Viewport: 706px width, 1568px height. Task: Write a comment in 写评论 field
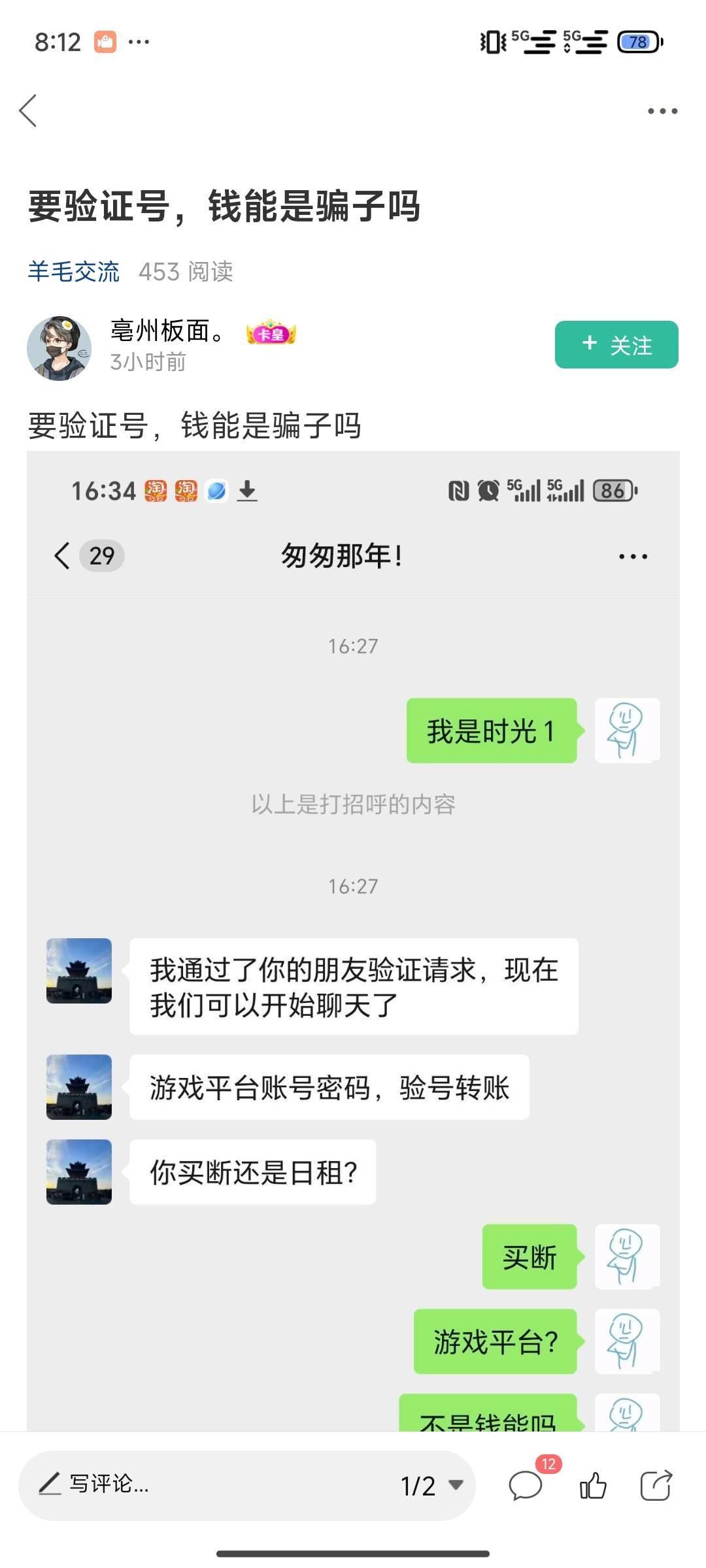[196, 1484]
